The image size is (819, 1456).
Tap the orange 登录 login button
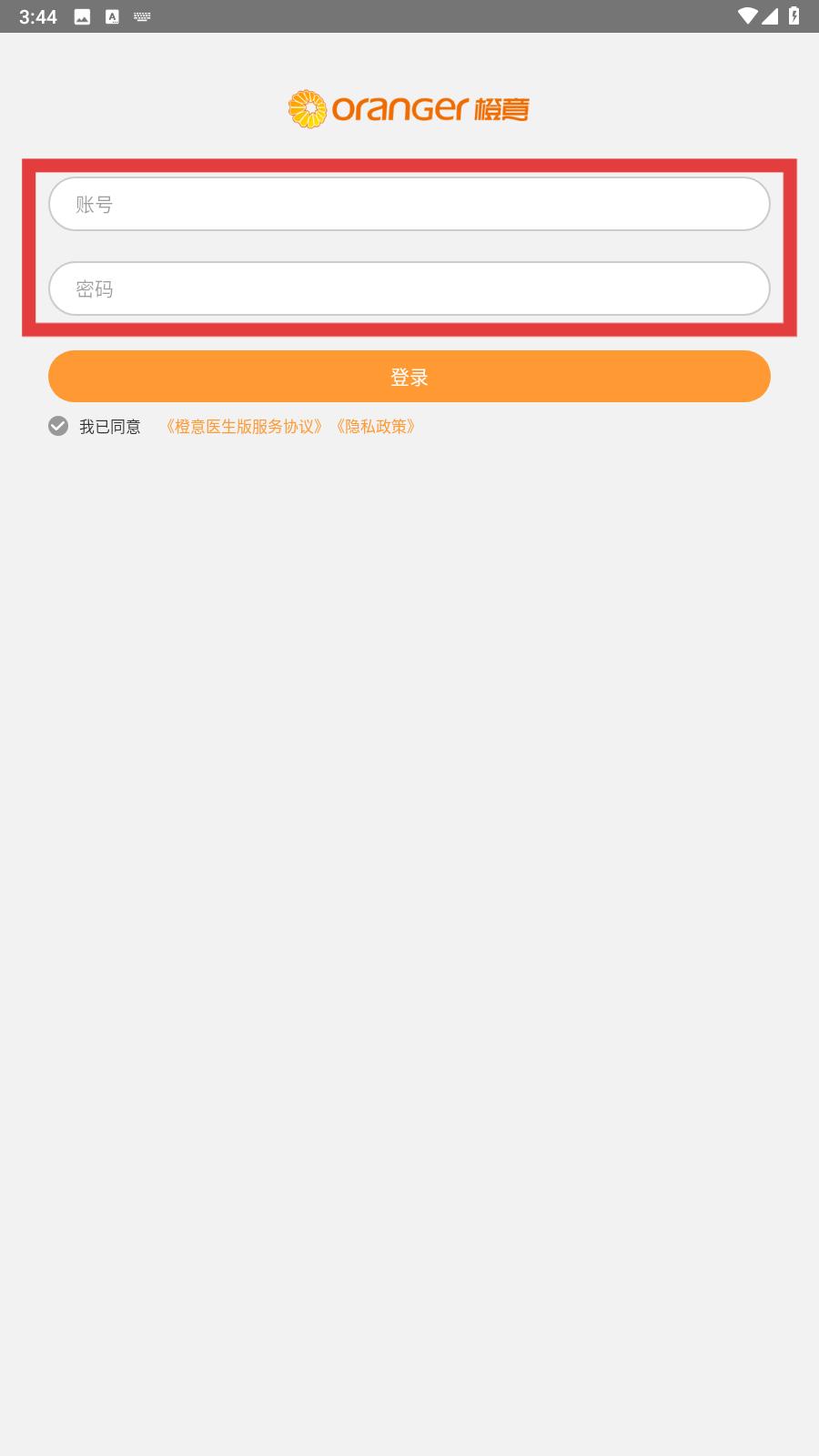409,377
